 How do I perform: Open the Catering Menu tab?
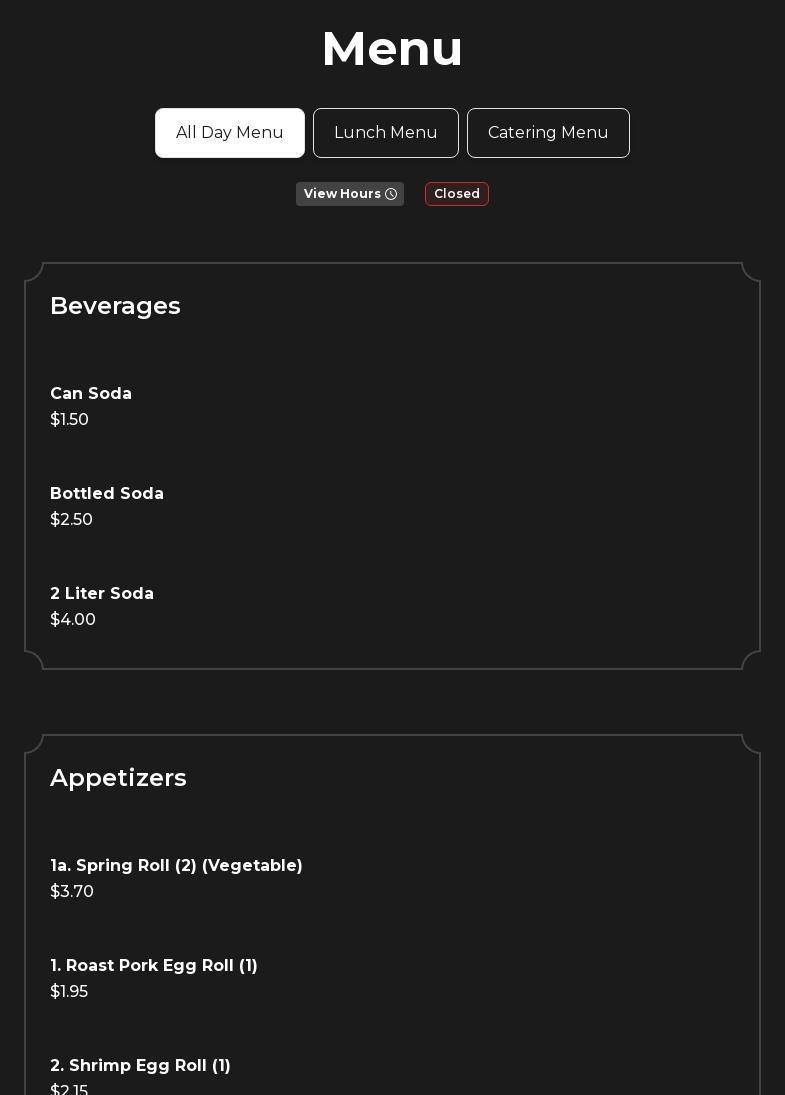point(548,133)
